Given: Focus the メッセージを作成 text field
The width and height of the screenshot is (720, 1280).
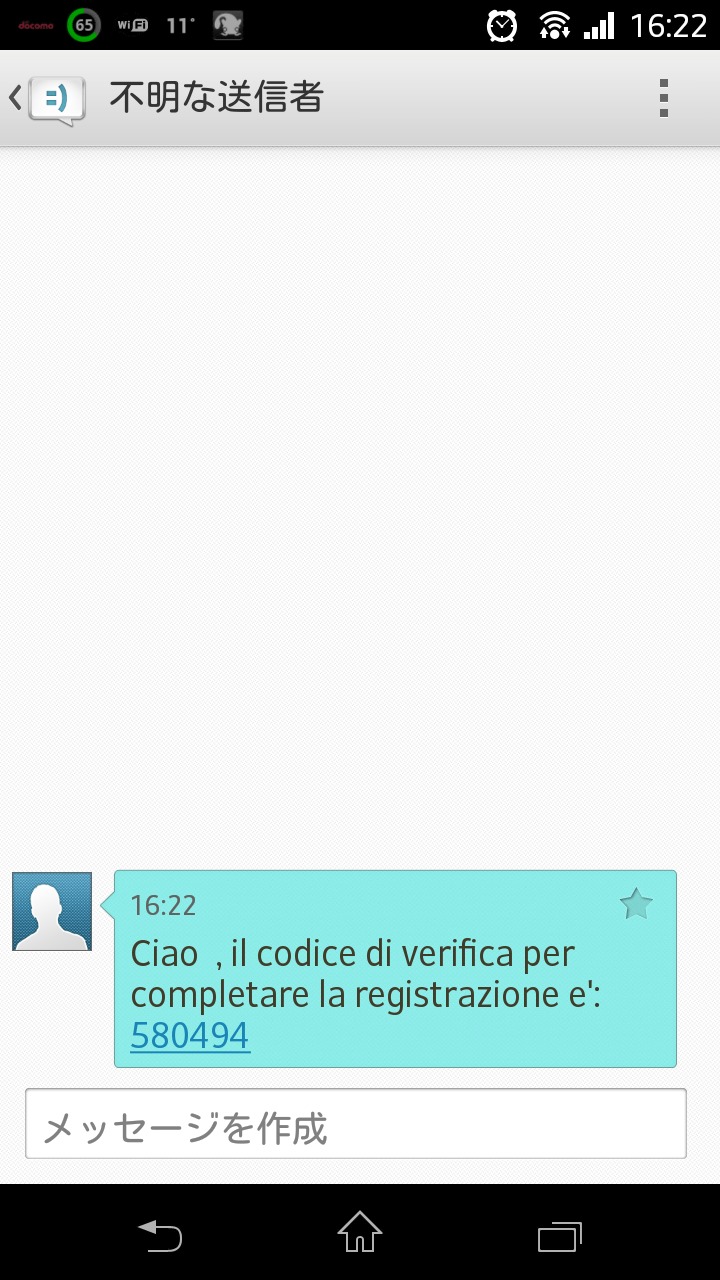Looking at the screenshot, I should tap(356, 1124).
